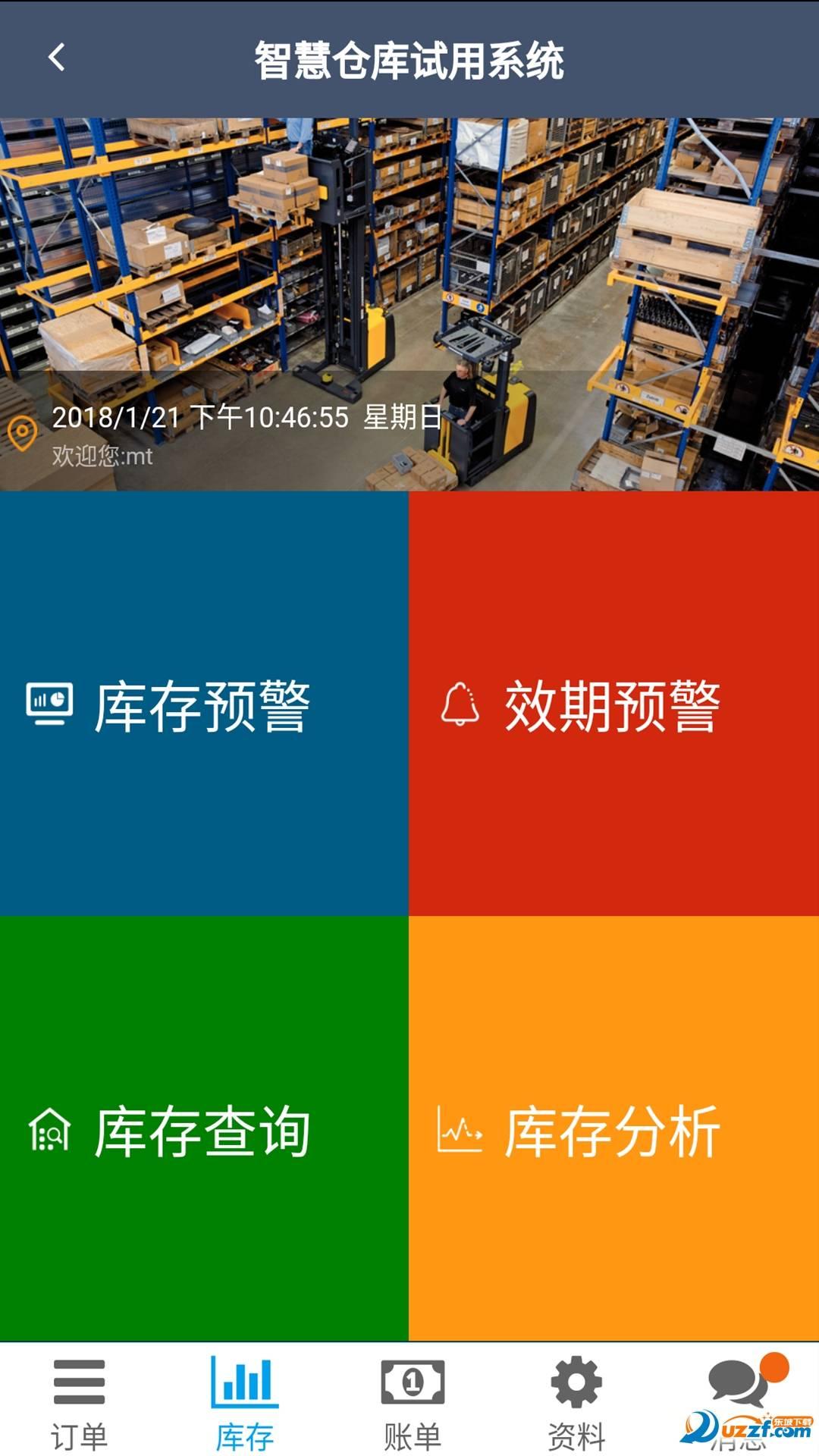Select the 库存 inventory tab
Viewport: 819px width, 1456px height.
click(244, 1401)
